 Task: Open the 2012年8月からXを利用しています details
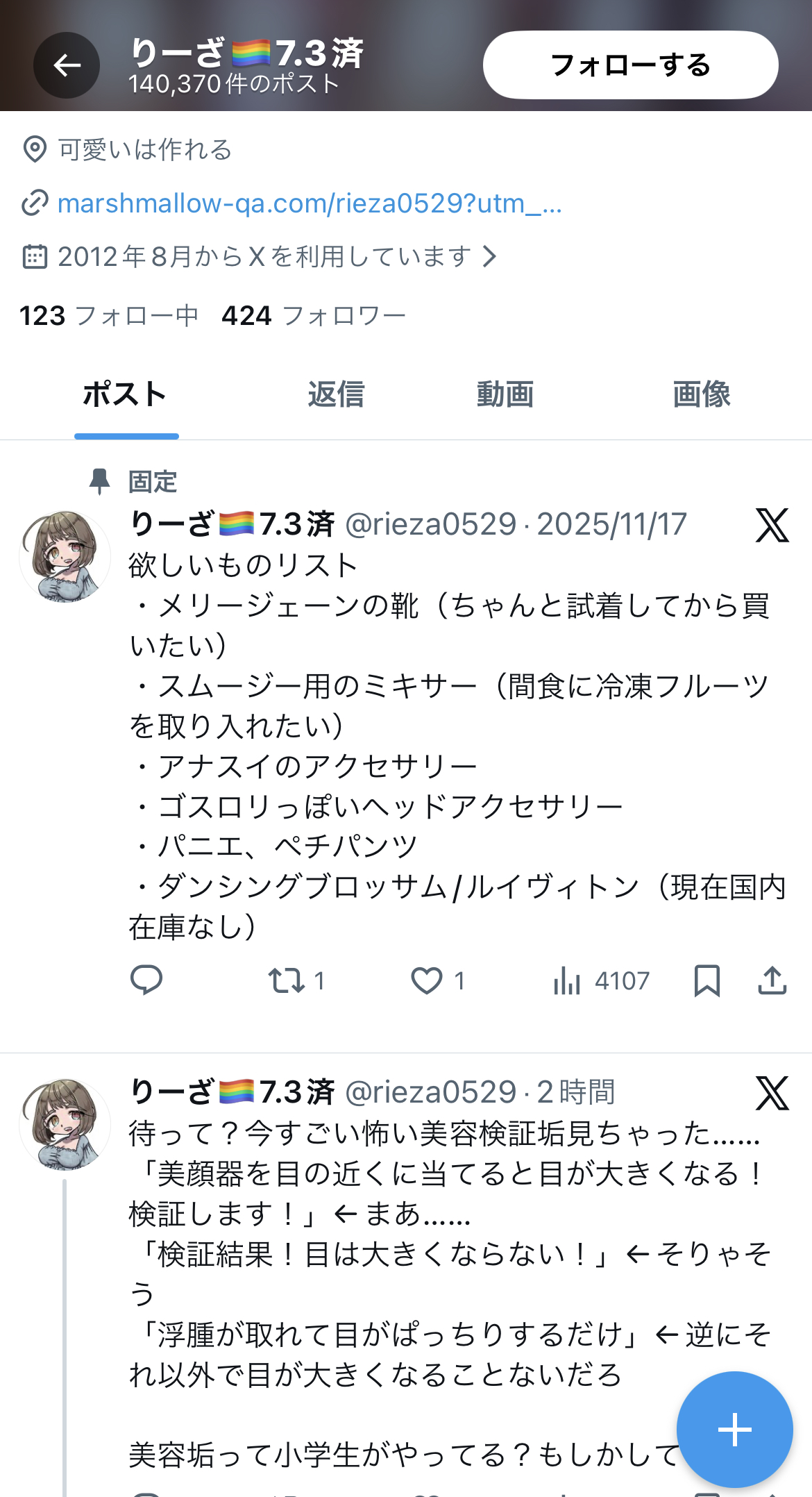coord(264,257)
